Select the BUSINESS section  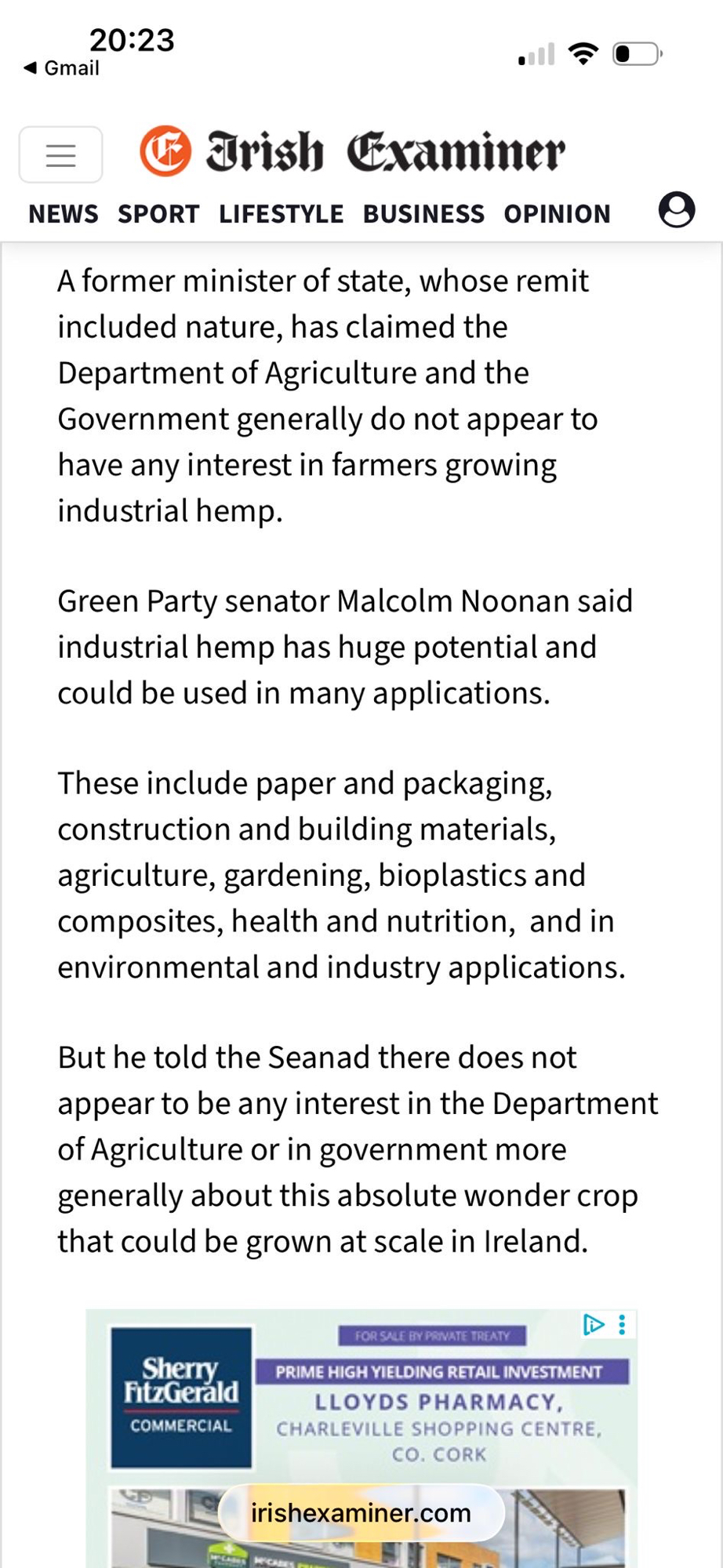pos(423,213)
